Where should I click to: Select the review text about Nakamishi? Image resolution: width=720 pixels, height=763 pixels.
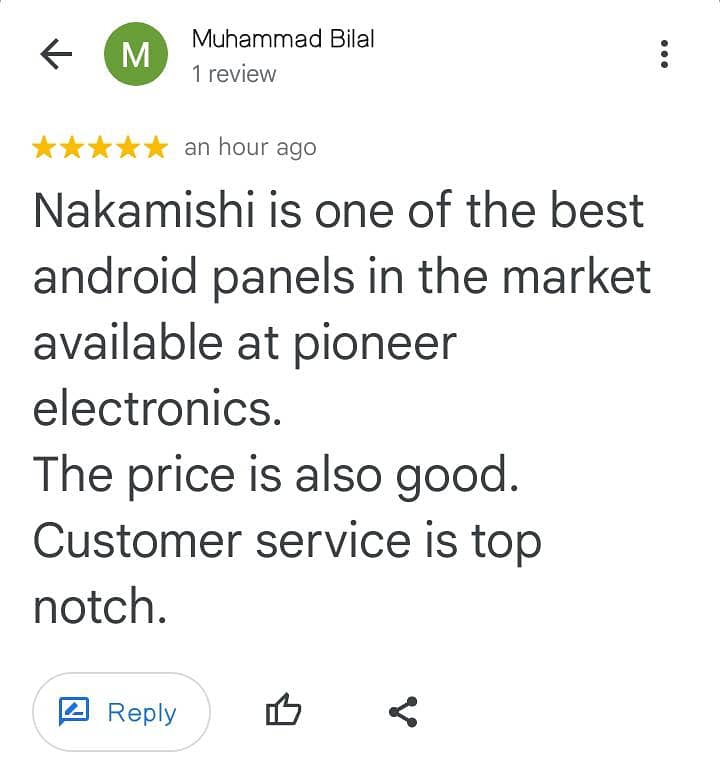pyautogui.click(x=340, y=210)
